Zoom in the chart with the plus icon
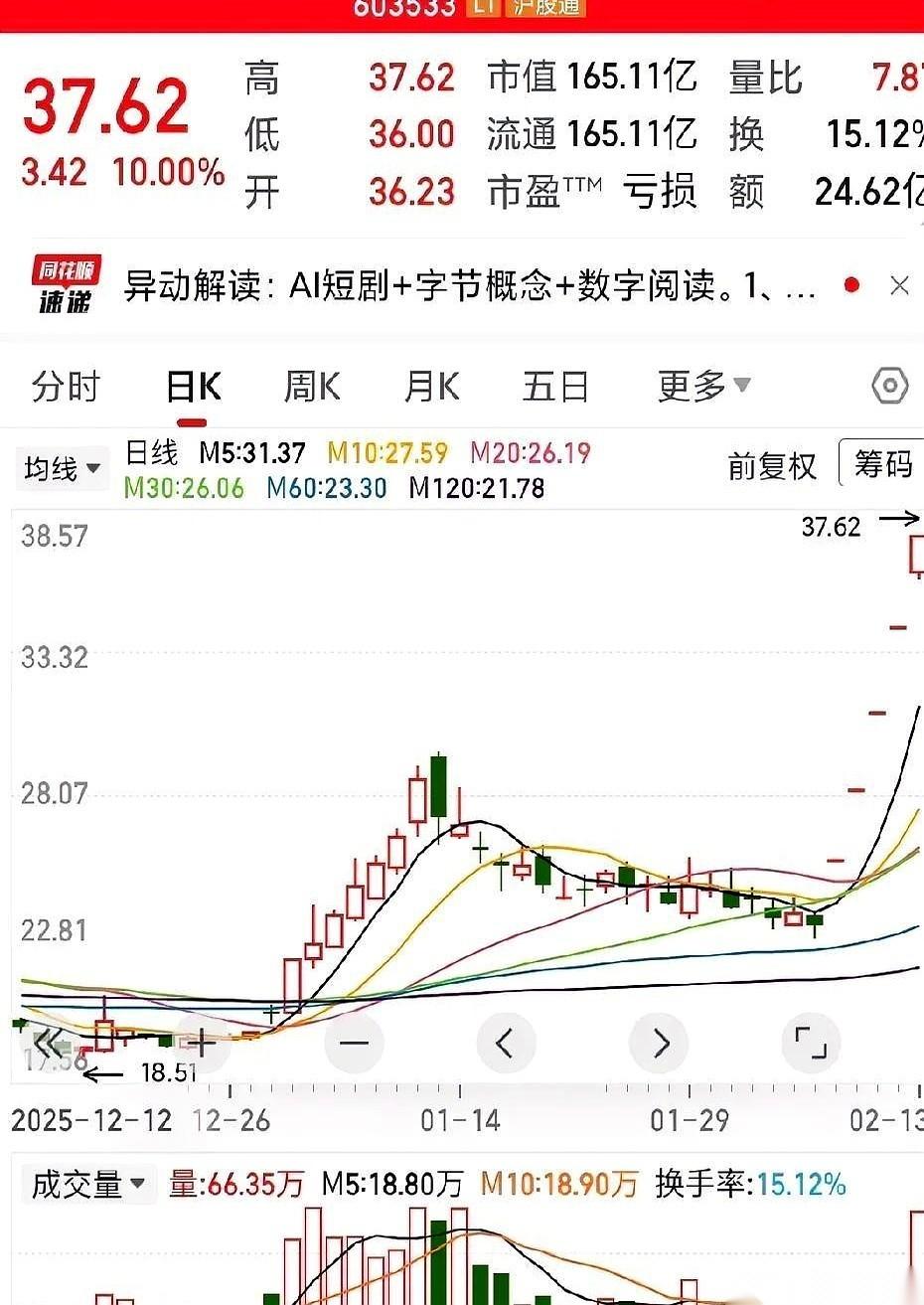This screenshot has height=1305, width=924. coord(201,1043)
